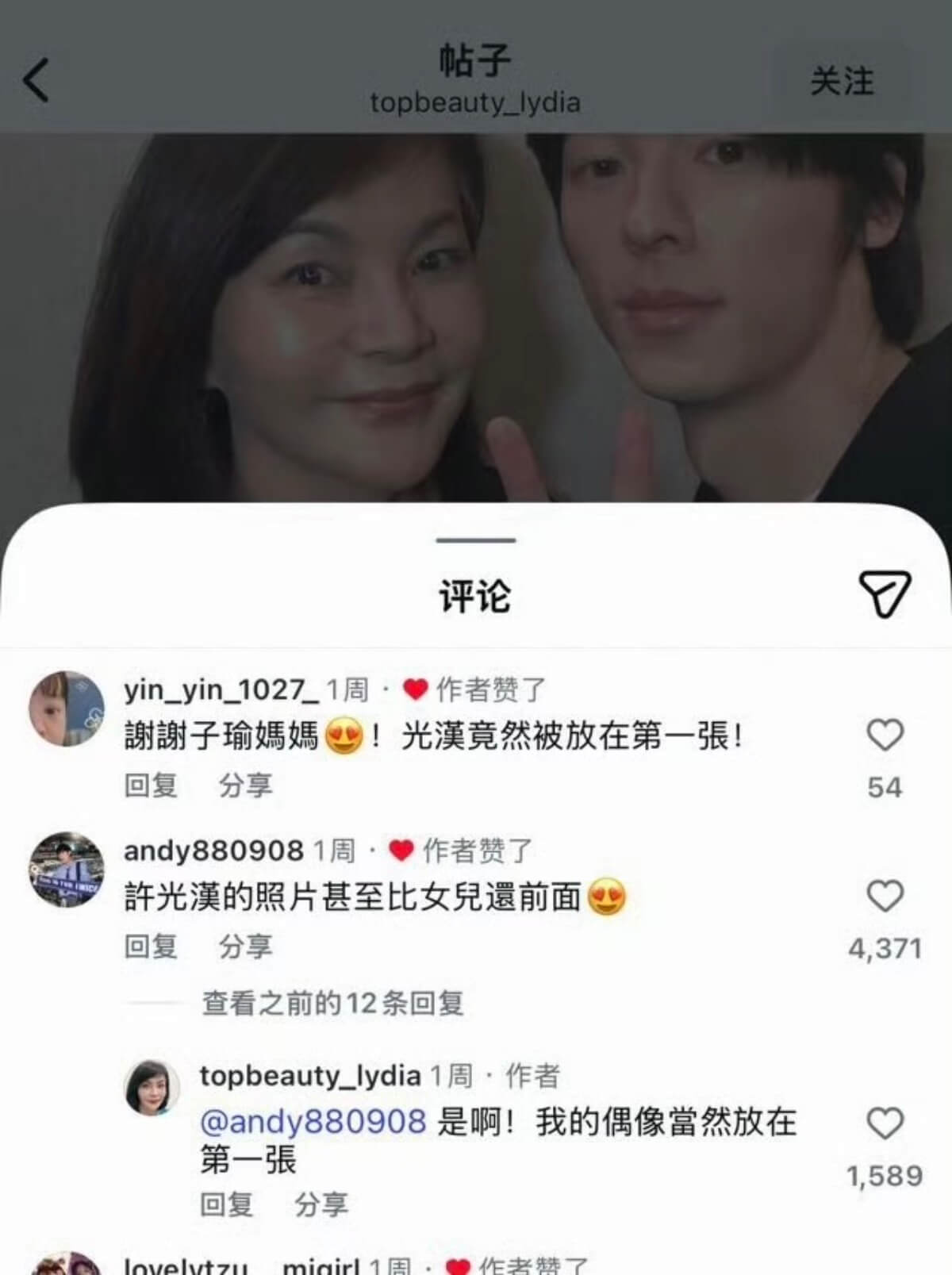Like yin_yin_1027_'s comment

click(884, 735)
